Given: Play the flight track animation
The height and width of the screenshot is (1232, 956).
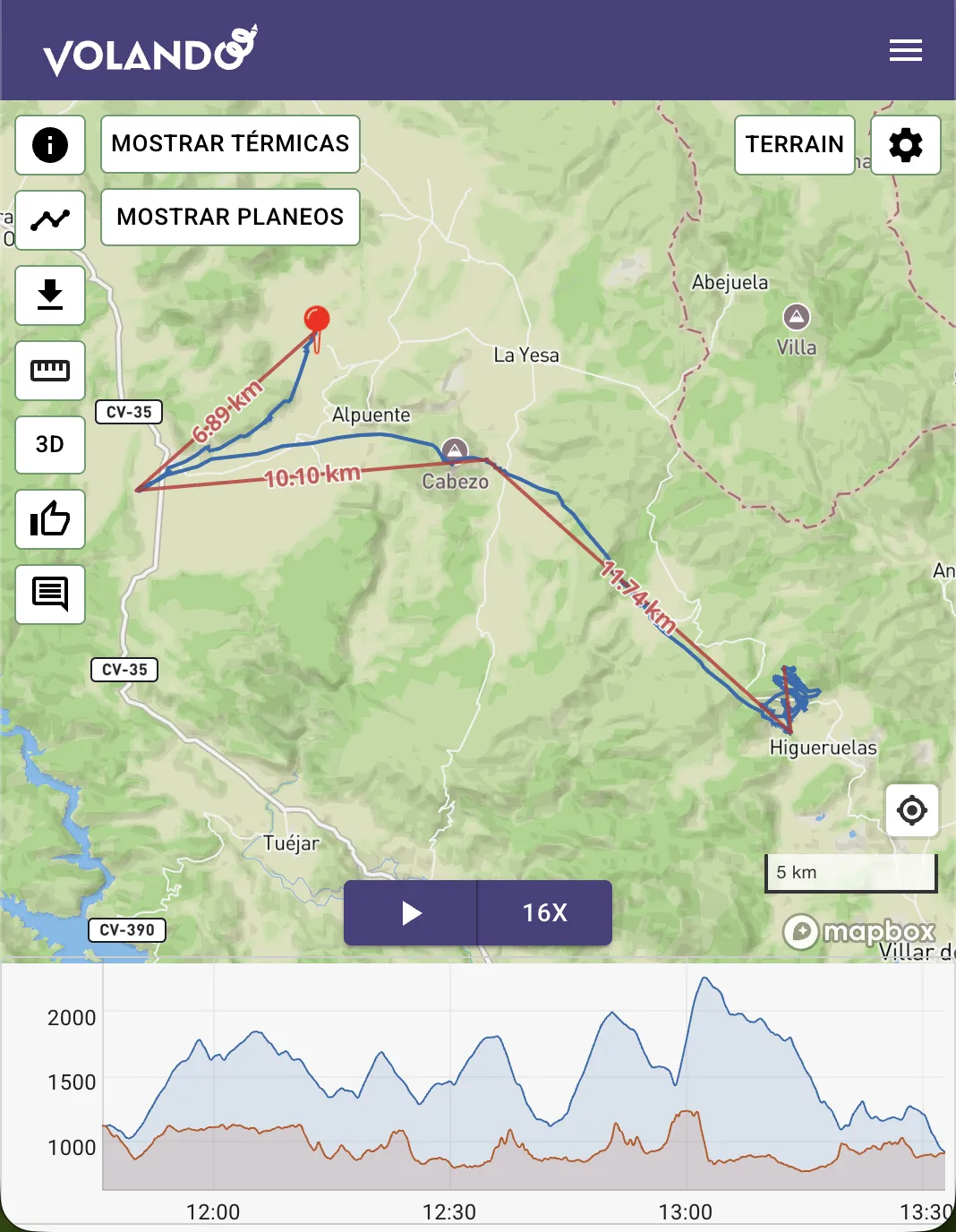Looking at the screenshot, I should (x=411, y=912).
